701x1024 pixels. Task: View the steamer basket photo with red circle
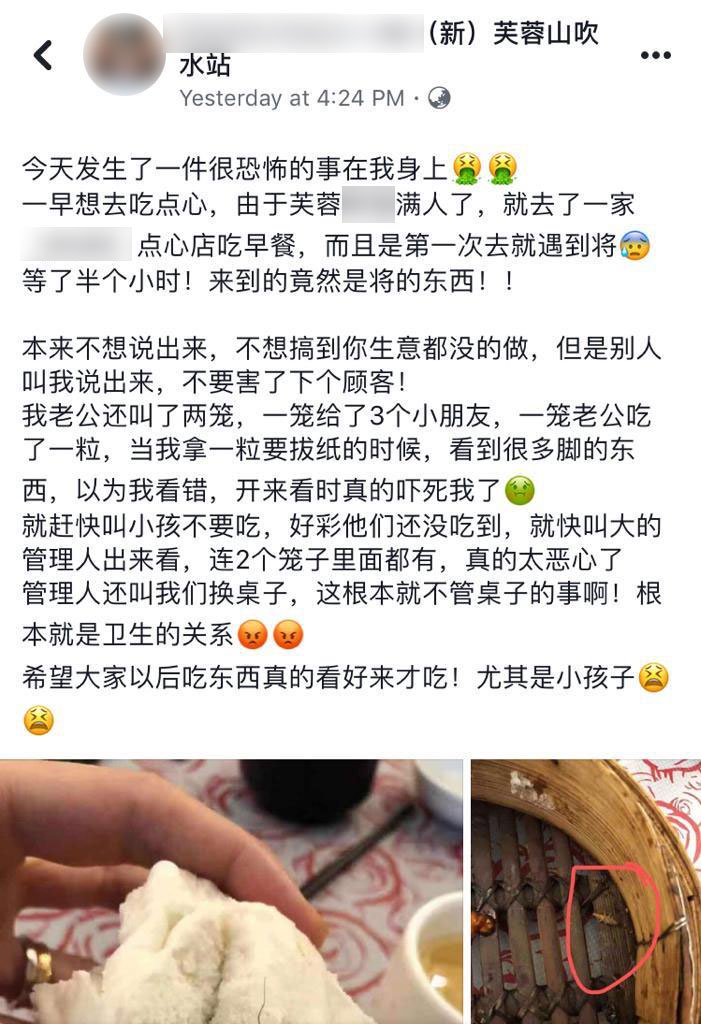(x=585, y=891)
